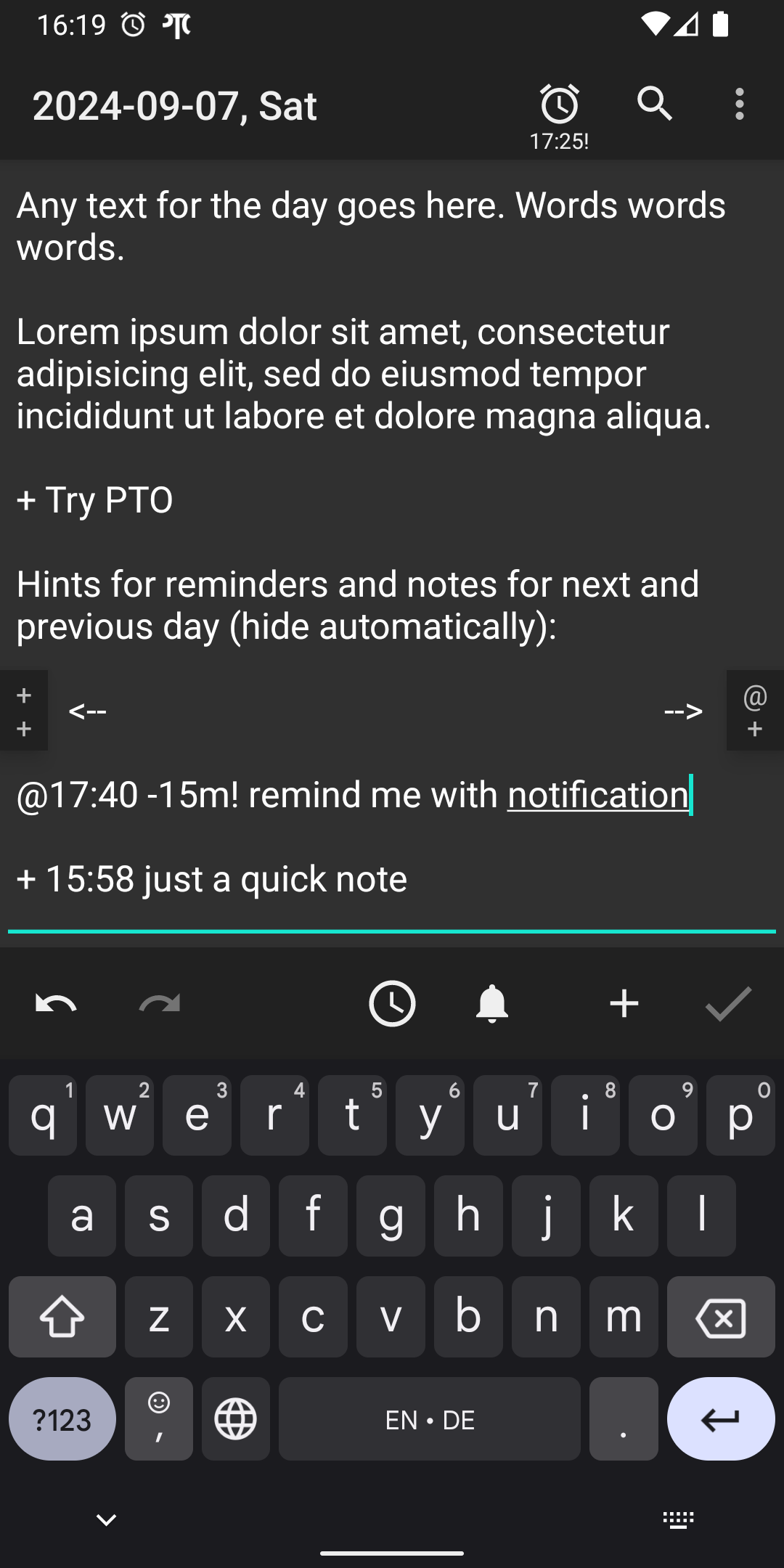This screenshot has height=1568, width=784.
Task: Add a reminder using the bell icon
Action: (x=492, y=1004)
